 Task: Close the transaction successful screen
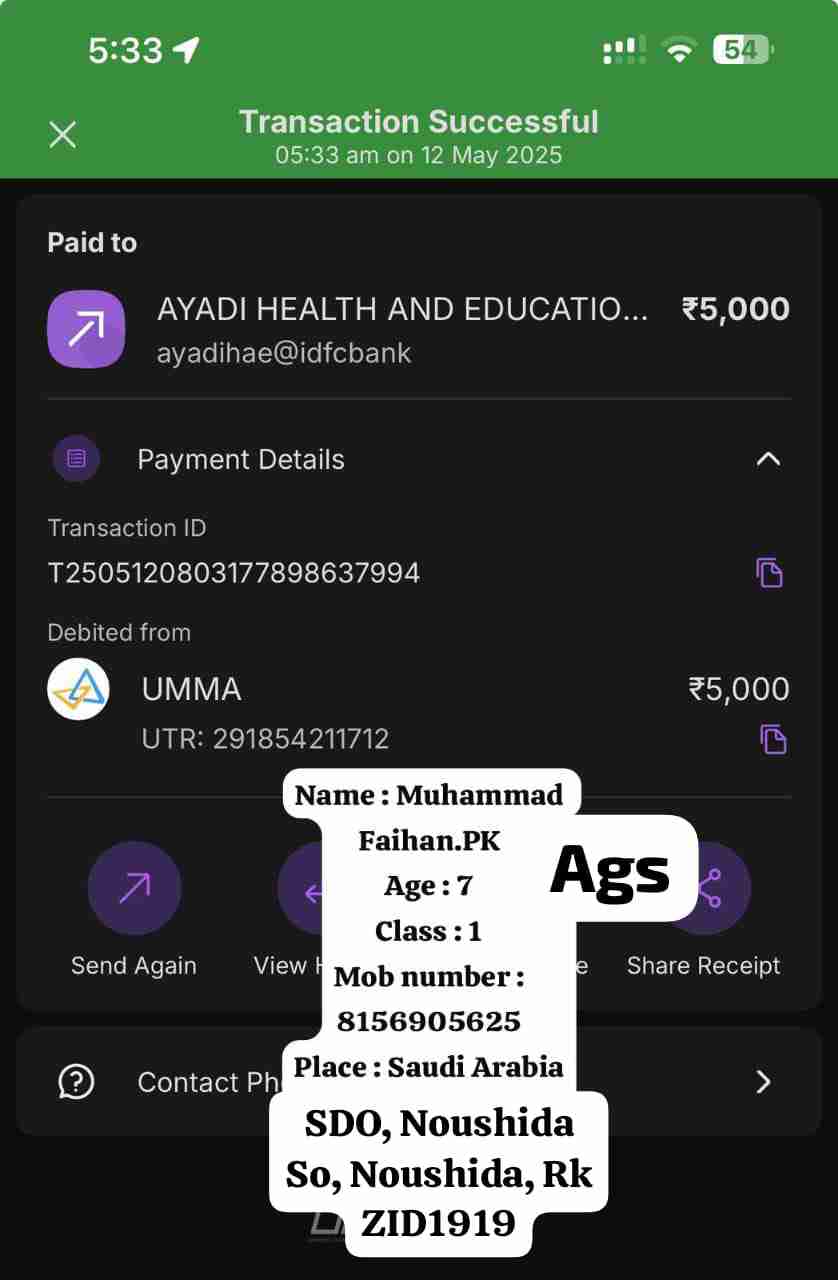click(x=63, y=135)
